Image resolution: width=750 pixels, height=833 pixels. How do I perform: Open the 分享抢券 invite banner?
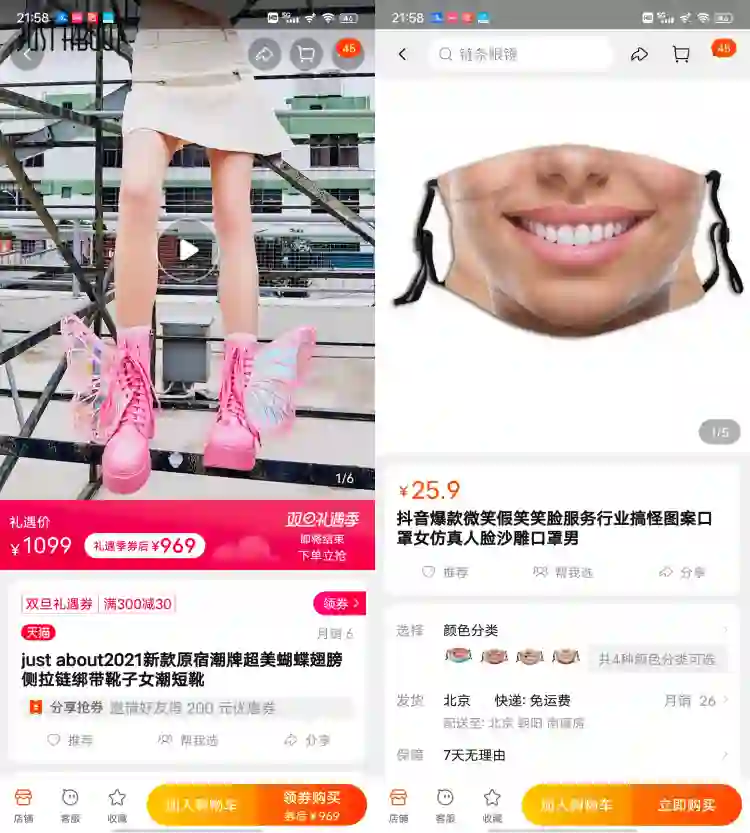click(188, 707)
